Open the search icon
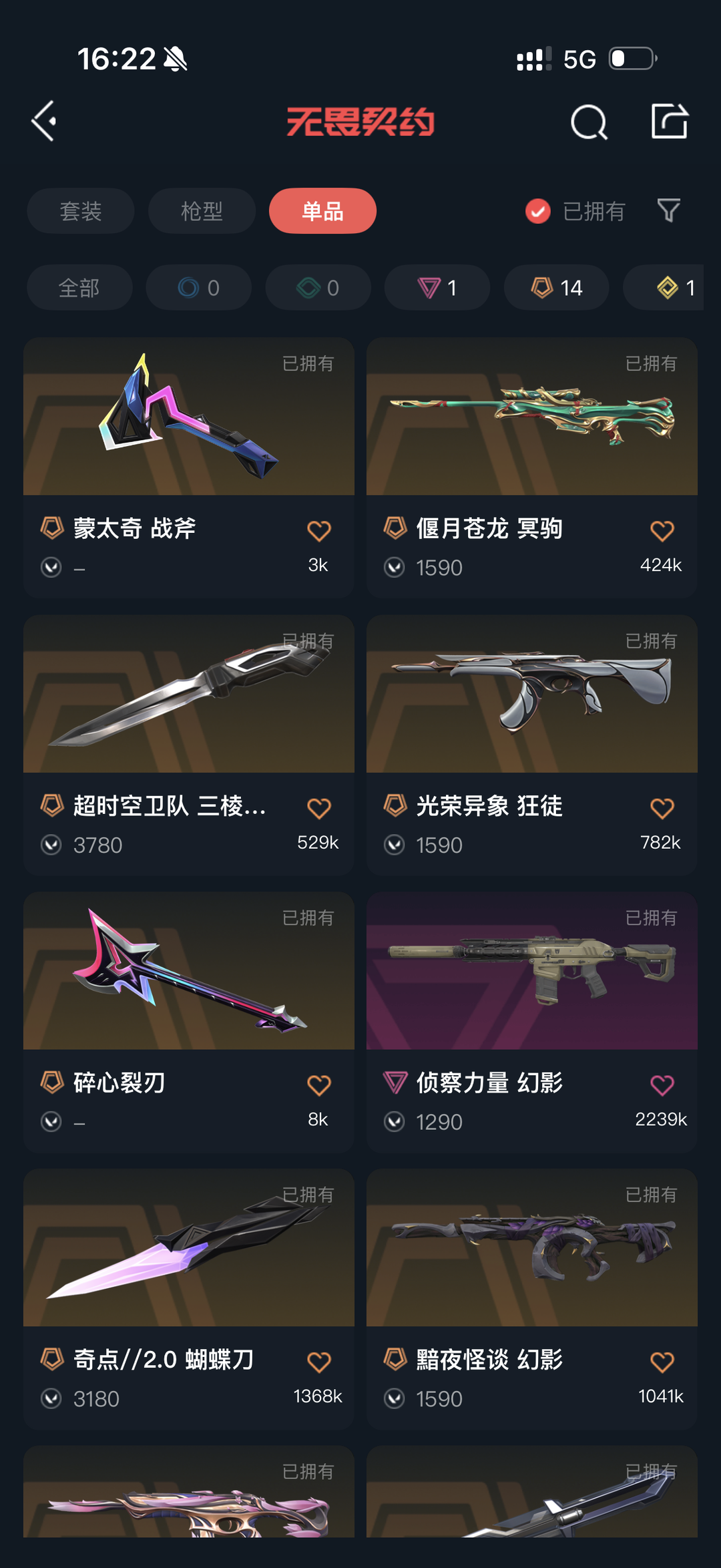The height and width of the screenshot is (1568, 721). click(589, 122)
